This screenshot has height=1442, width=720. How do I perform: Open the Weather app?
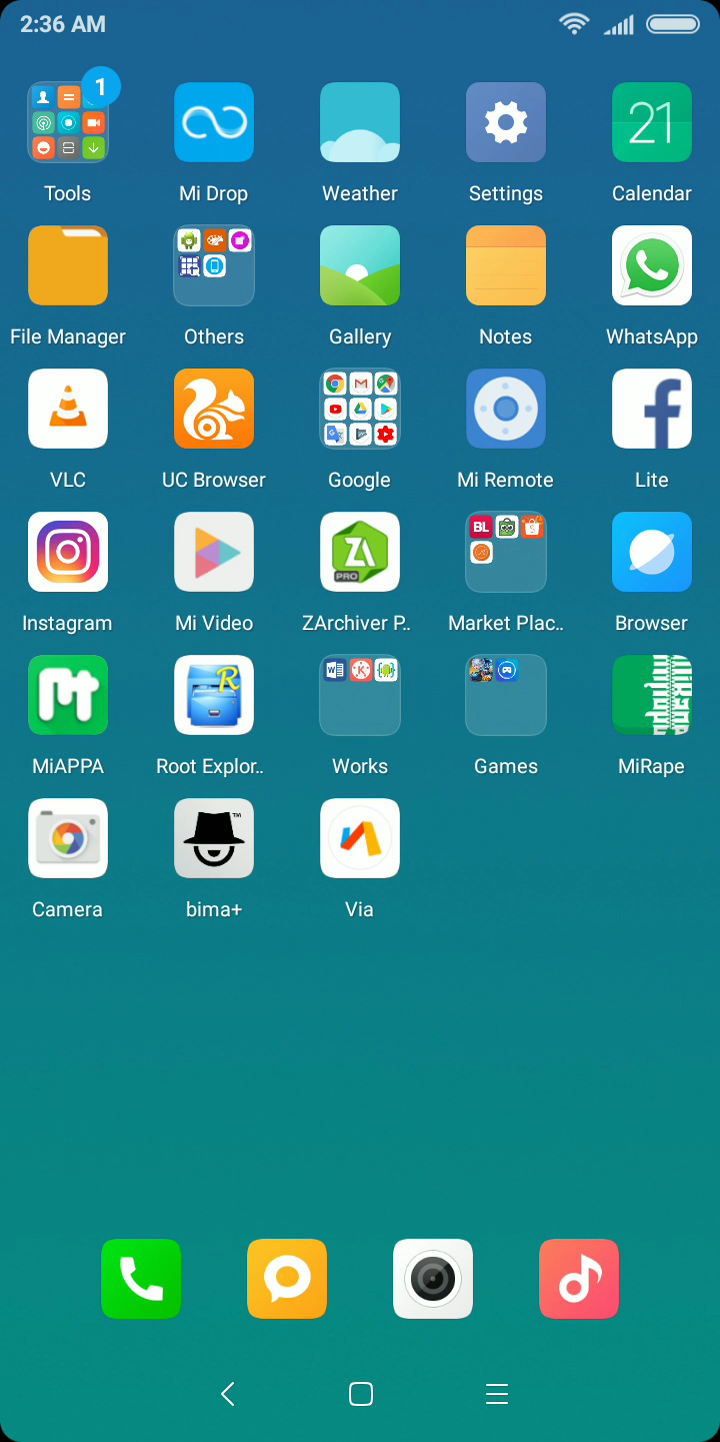point(359,123)
